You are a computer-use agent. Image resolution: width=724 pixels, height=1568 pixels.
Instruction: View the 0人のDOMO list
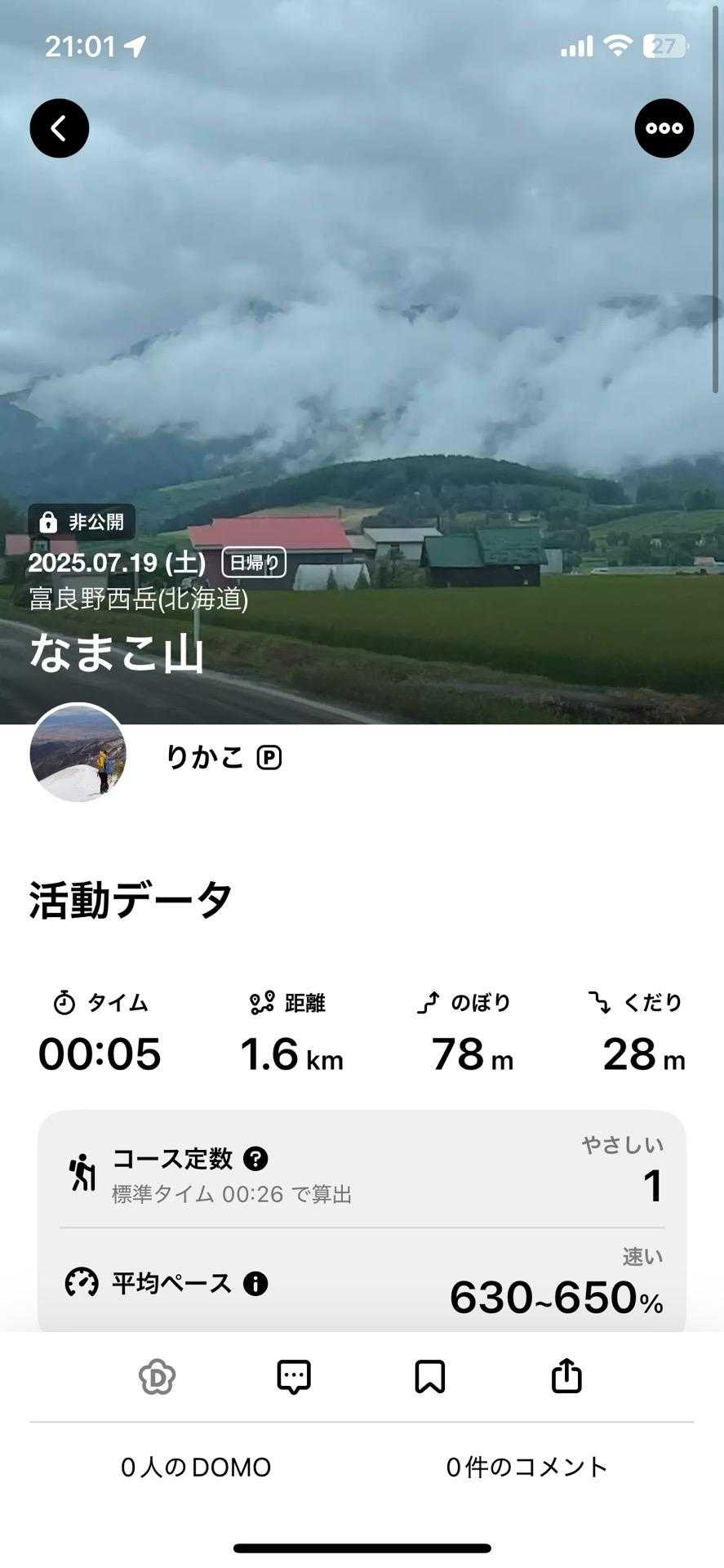196,1468
